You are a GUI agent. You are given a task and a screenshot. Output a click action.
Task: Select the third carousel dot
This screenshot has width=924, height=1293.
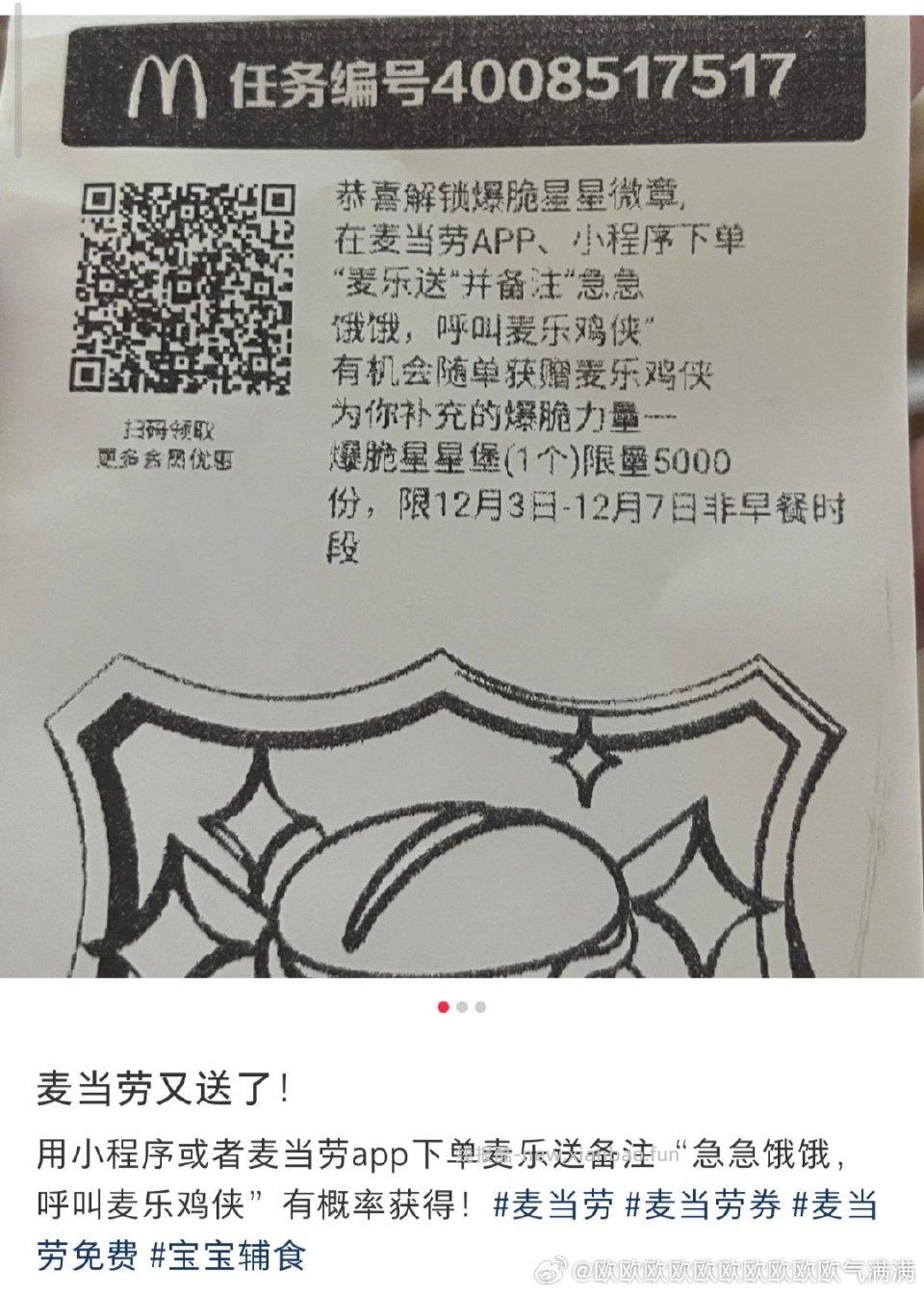[481, 1007]
